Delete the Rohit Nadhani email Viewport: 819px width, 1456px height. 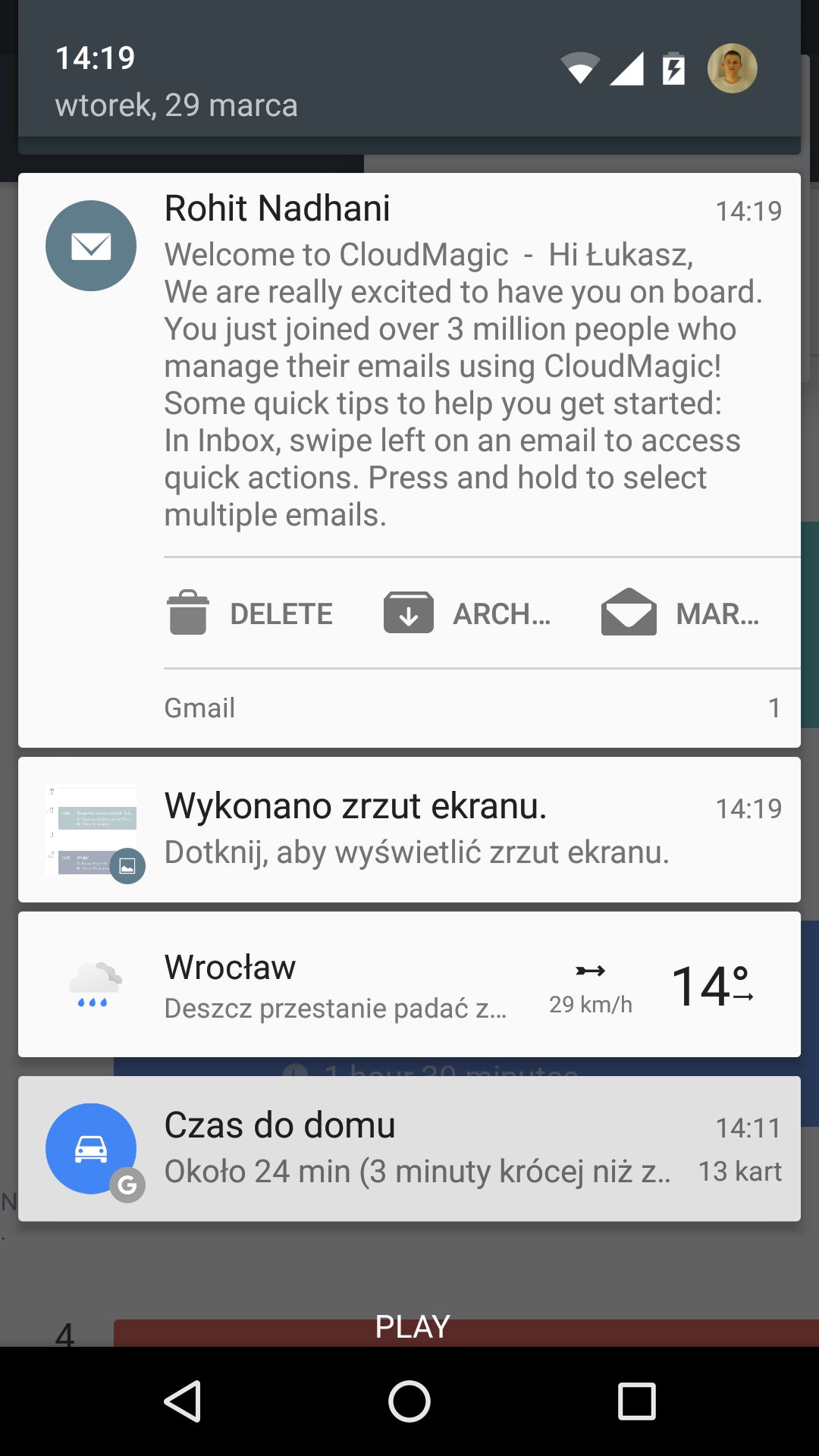click(x=249, y=613)
